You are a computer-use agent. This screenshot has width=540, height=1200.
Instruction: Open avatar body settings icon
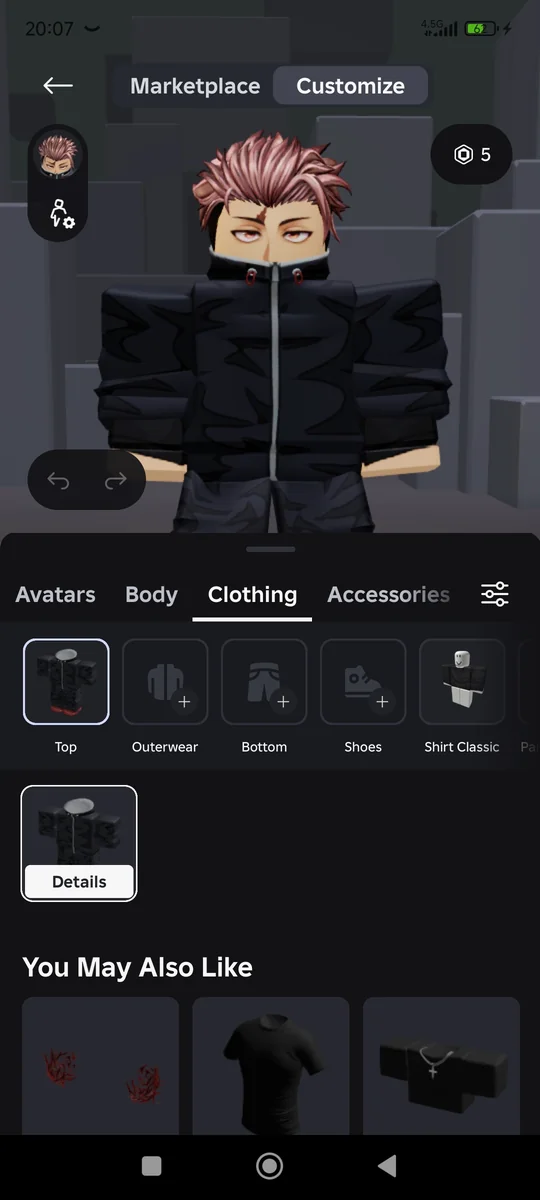pyautogui.click(x=61, y=213)
